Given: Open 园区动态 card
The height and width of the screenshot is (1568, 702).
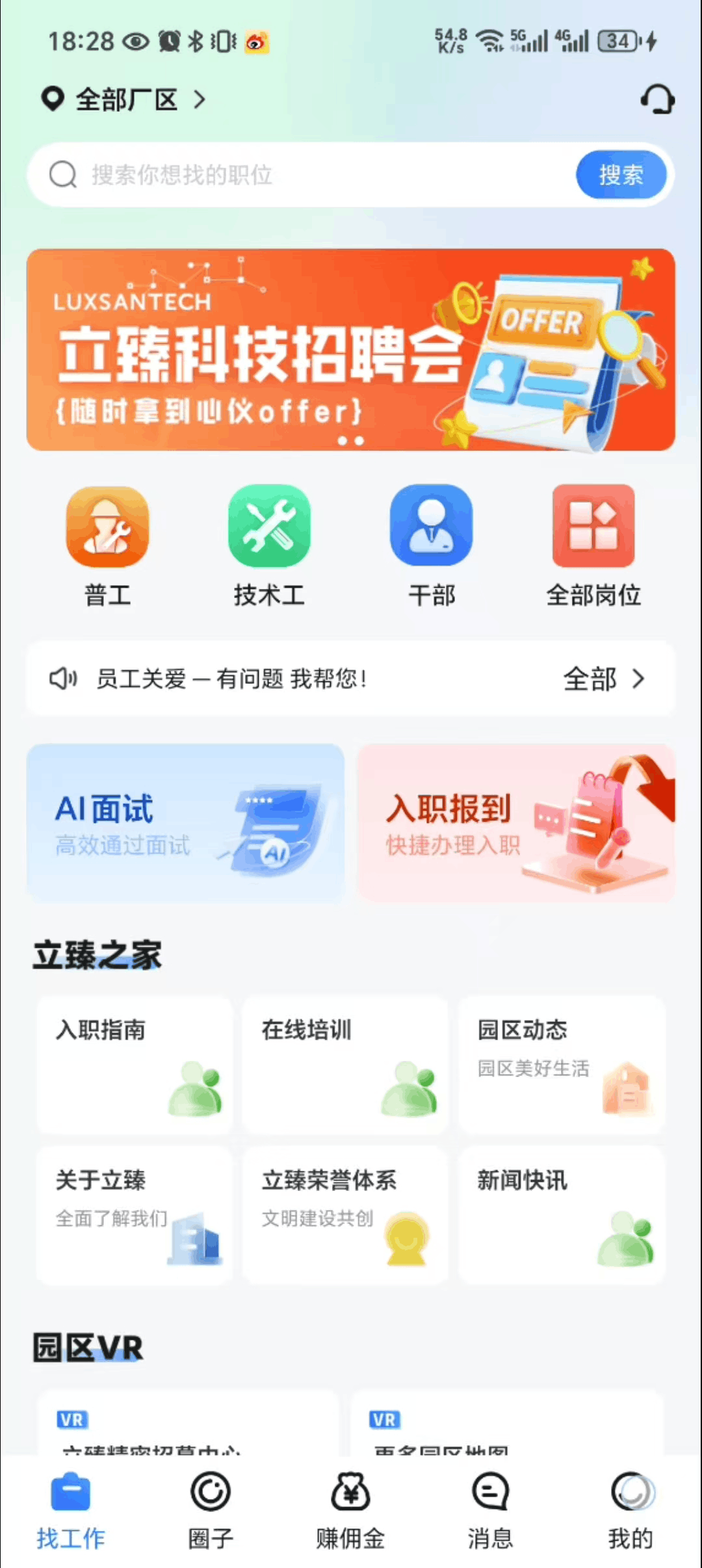Looking at the screenshot, I should point(562,1065).
